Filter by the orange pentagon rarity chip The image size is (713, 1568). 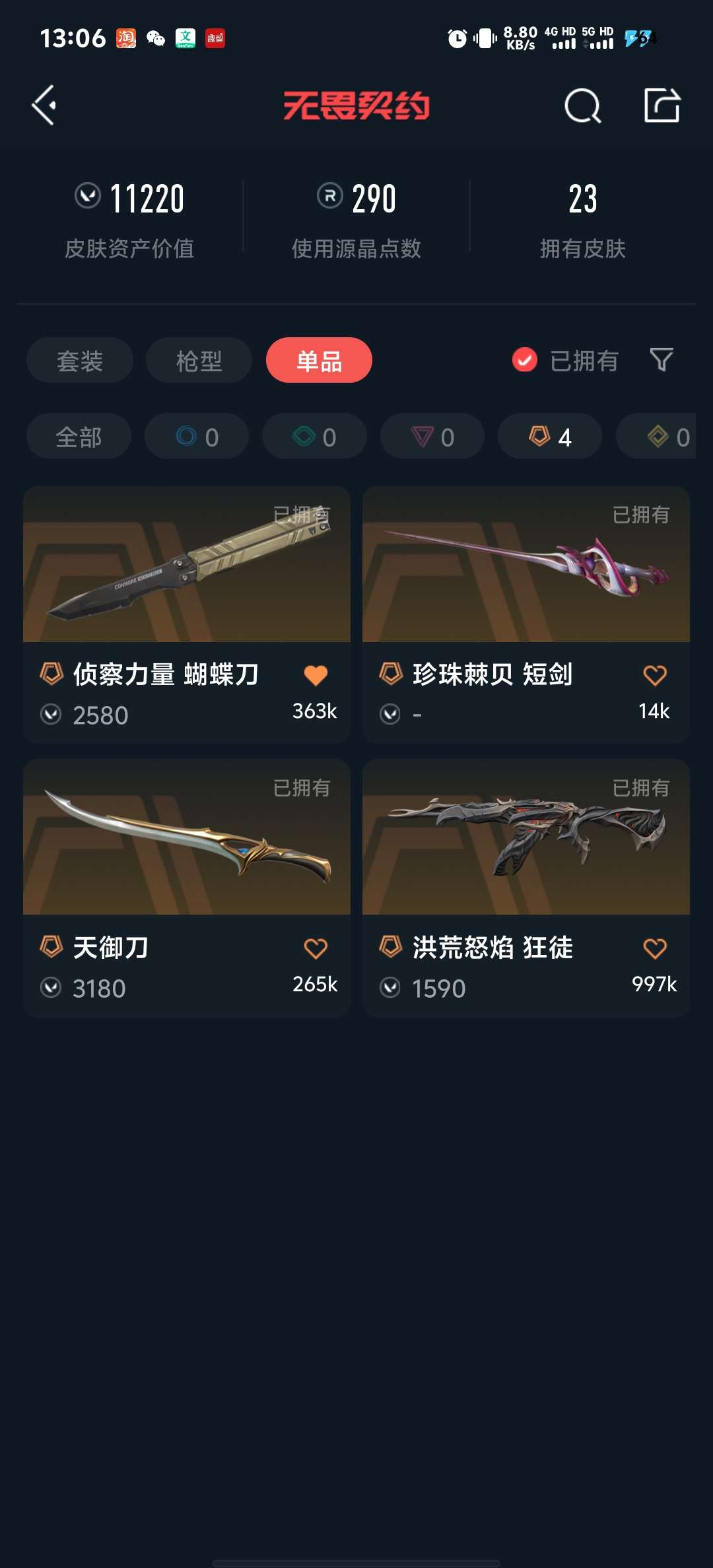(x=550, y=436)
